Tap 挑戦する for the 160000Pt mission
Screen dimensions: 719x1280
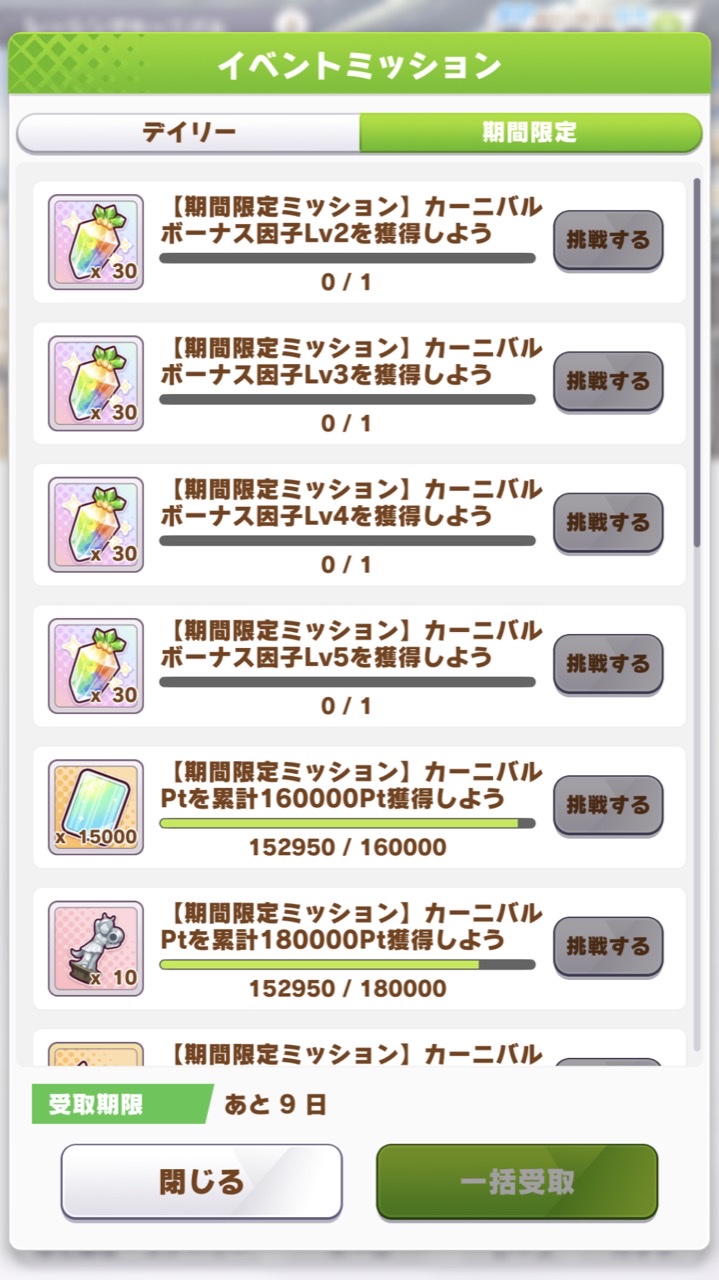pyautogui.click(x=608, y=805)
